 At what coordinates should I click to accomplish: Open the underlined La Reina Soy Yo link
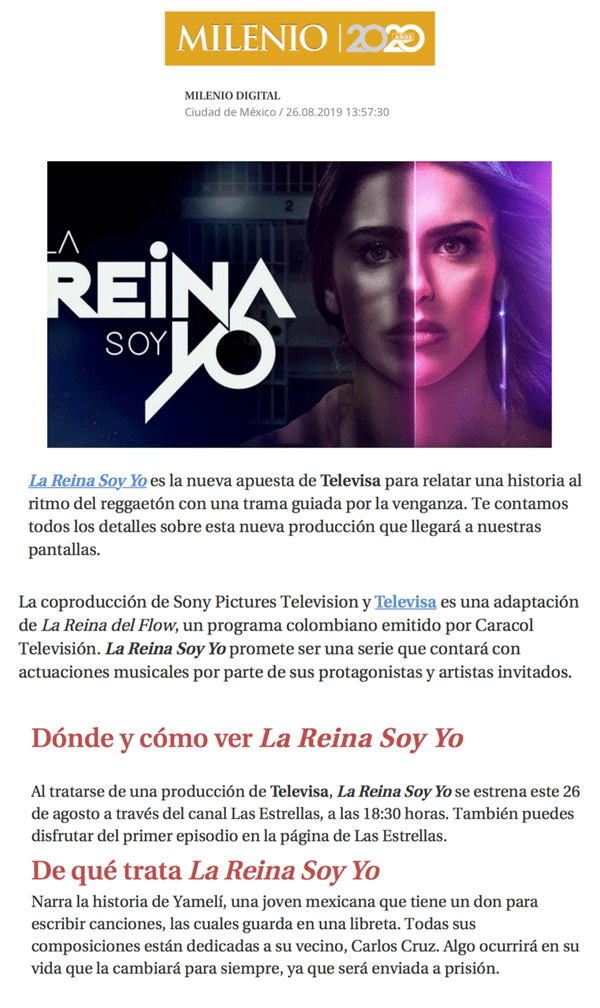click(x=87, y=480)
